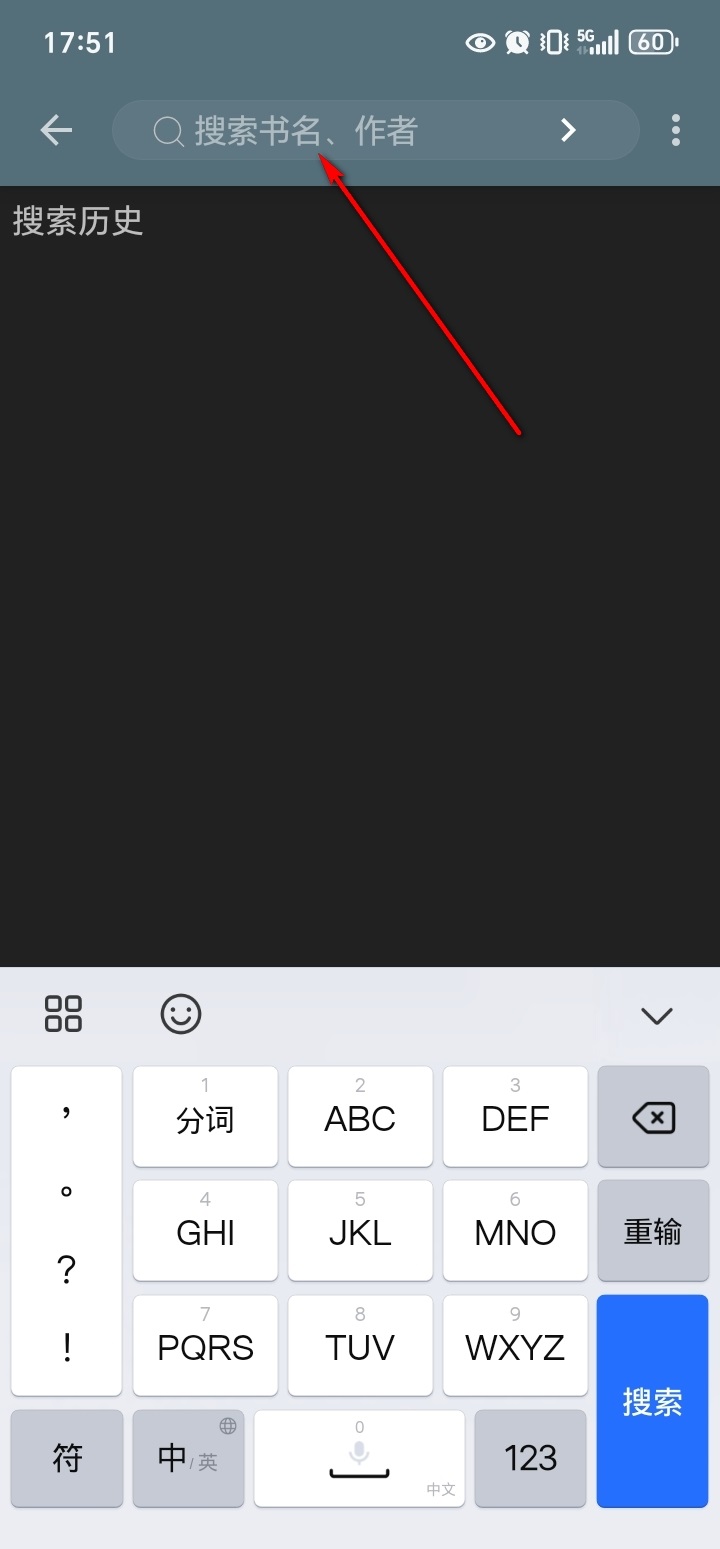Image resolution: width=720 pixels, height=1549 pixels.
Task: Tap the 分词 key
Action: tap(205, 1117)
